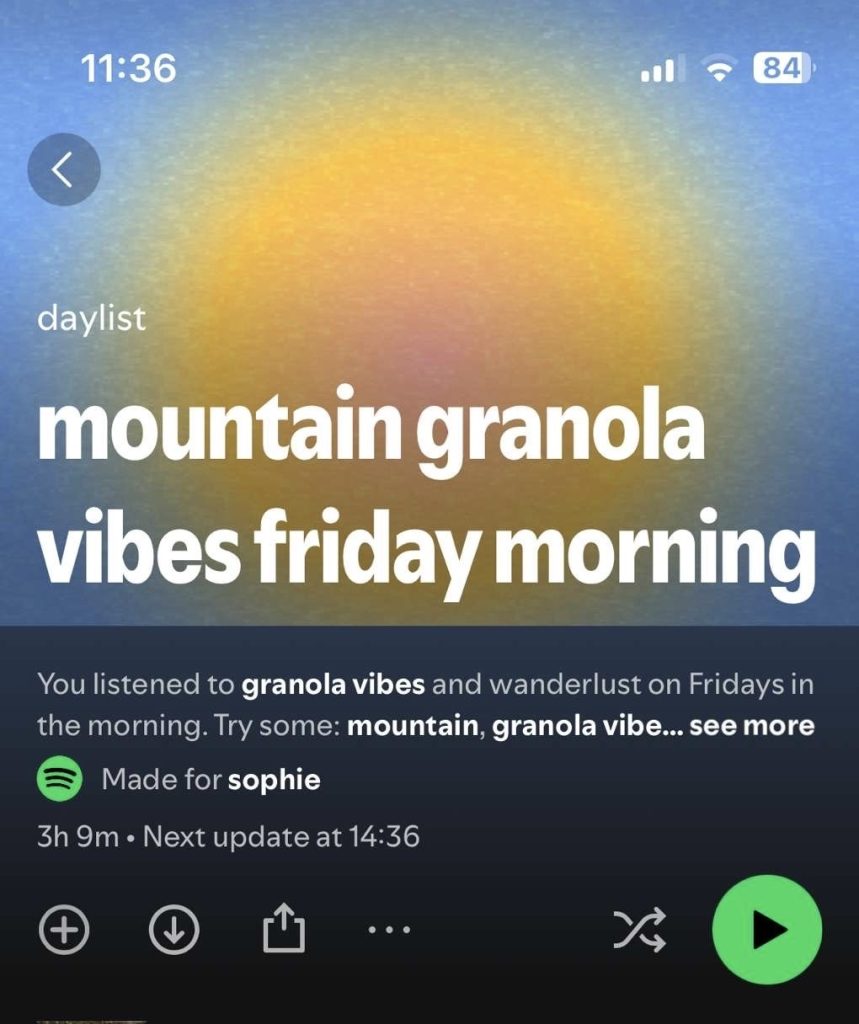The width and height of the screenshot is (859, 1024).
Task: Download the daylist playlist
Action: (x=174, y=930)
